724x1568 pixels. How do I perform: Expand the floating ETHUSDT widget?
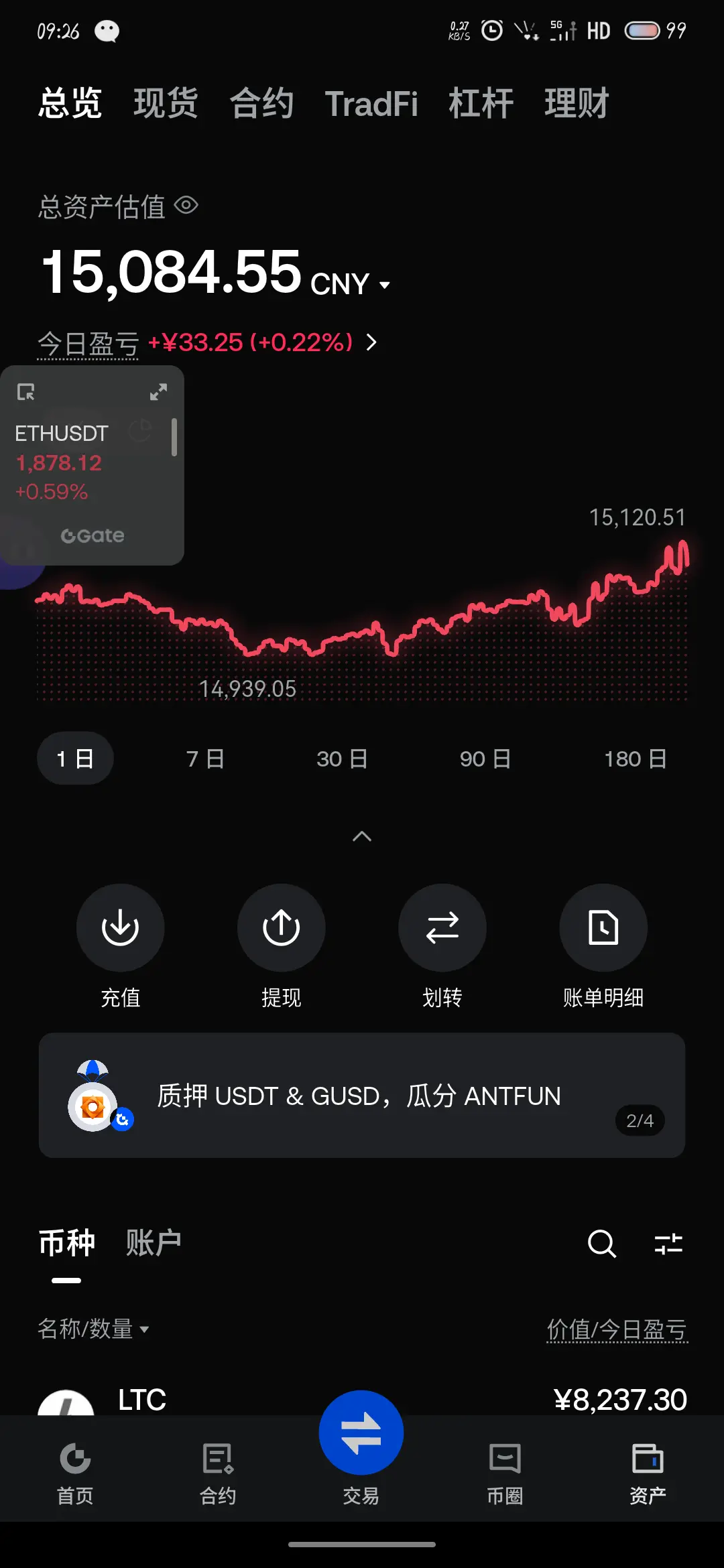tap(158, 392)
